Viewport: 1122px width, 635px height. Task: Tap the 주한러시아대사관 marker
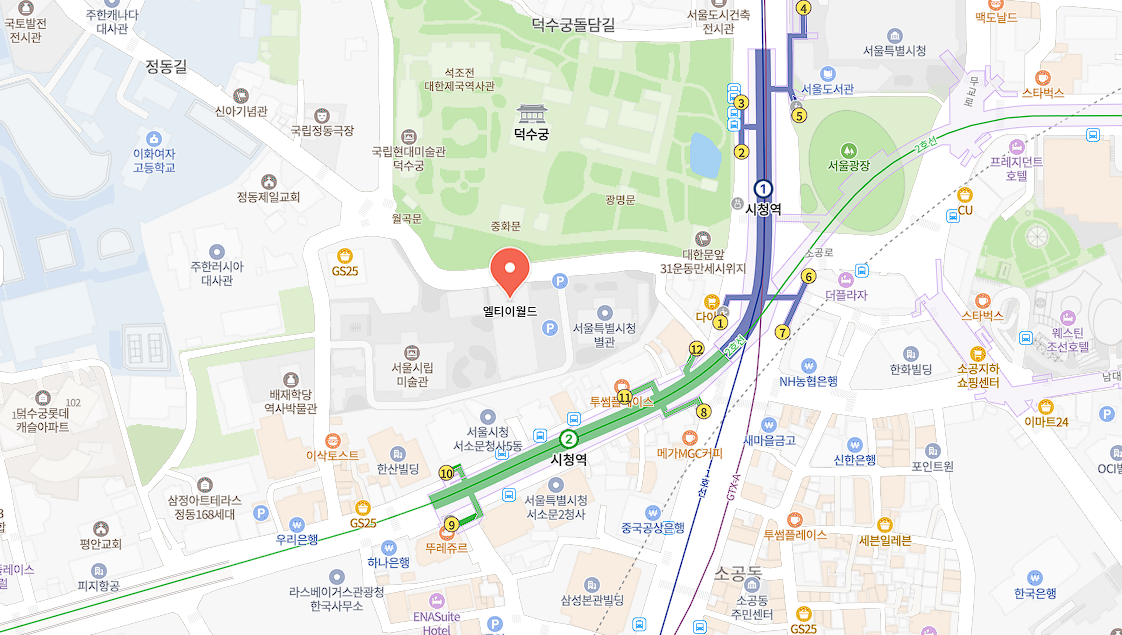(x=217, y=252)
